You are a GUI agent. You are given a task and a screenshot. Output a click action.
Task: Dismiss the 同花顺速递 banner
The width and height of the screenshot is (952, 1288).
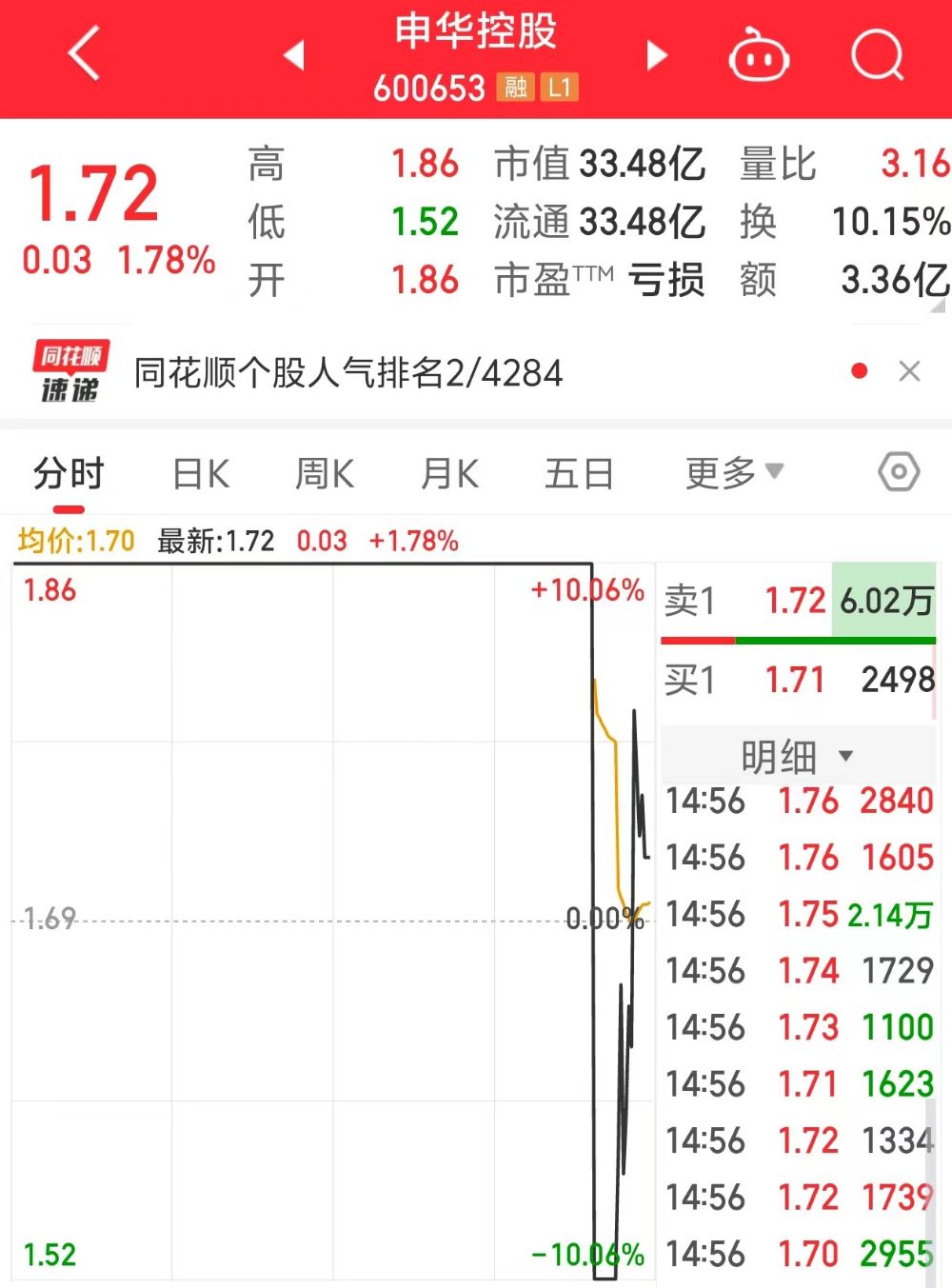[909, 371]
